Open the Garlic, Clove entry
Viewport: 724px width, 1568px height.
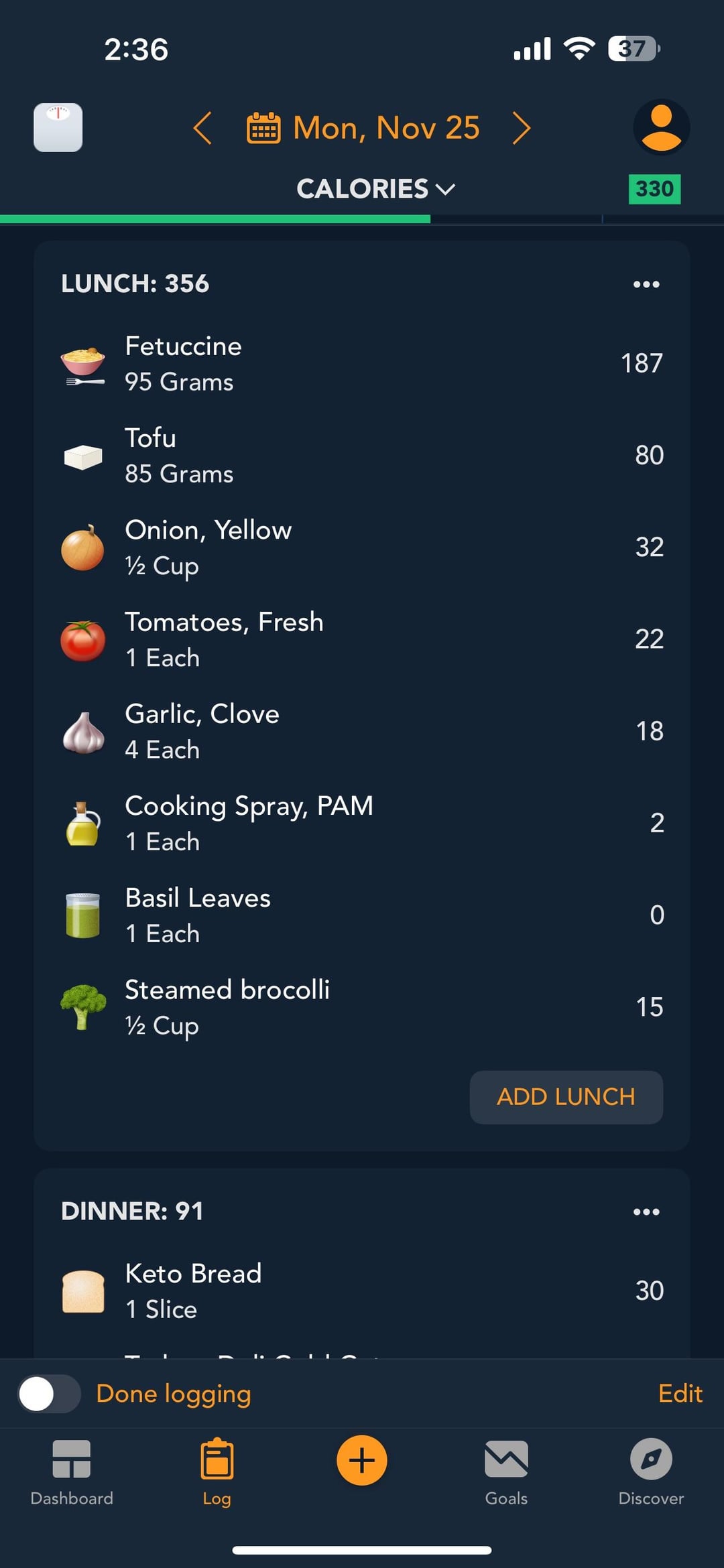click(362, 731)
